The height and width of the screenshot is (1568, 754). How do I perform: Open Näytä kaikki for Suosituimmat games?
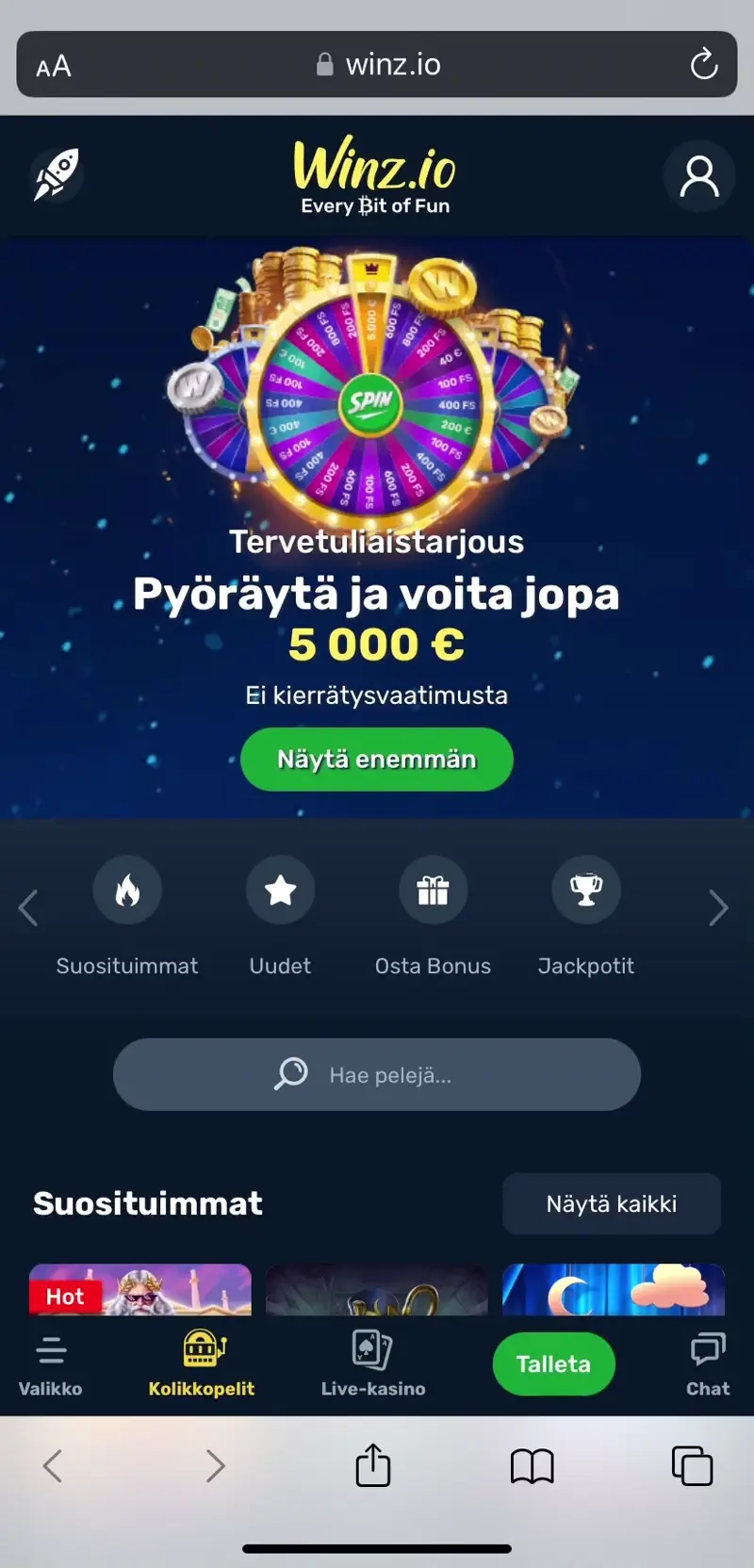click(611, 1203)
